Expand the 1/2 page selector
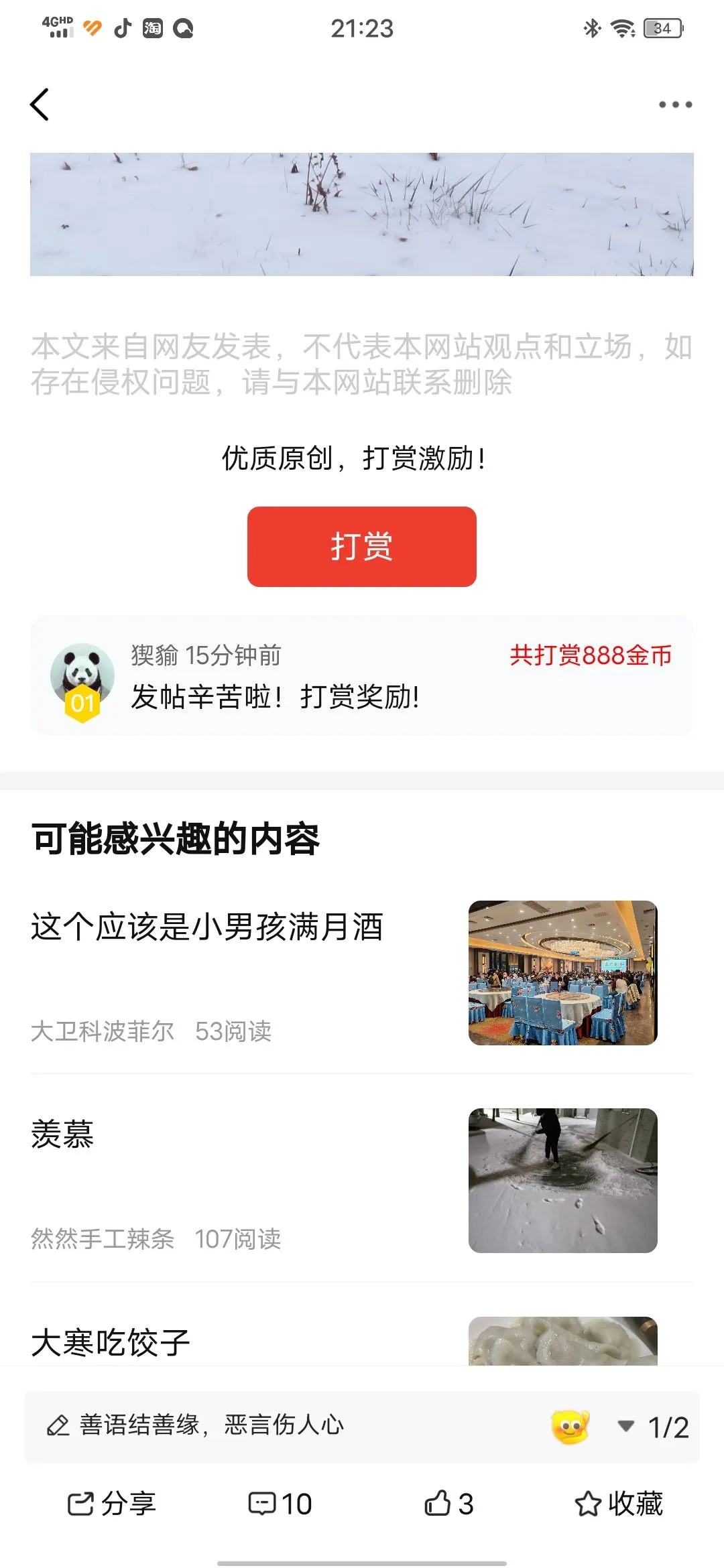 654,1427
